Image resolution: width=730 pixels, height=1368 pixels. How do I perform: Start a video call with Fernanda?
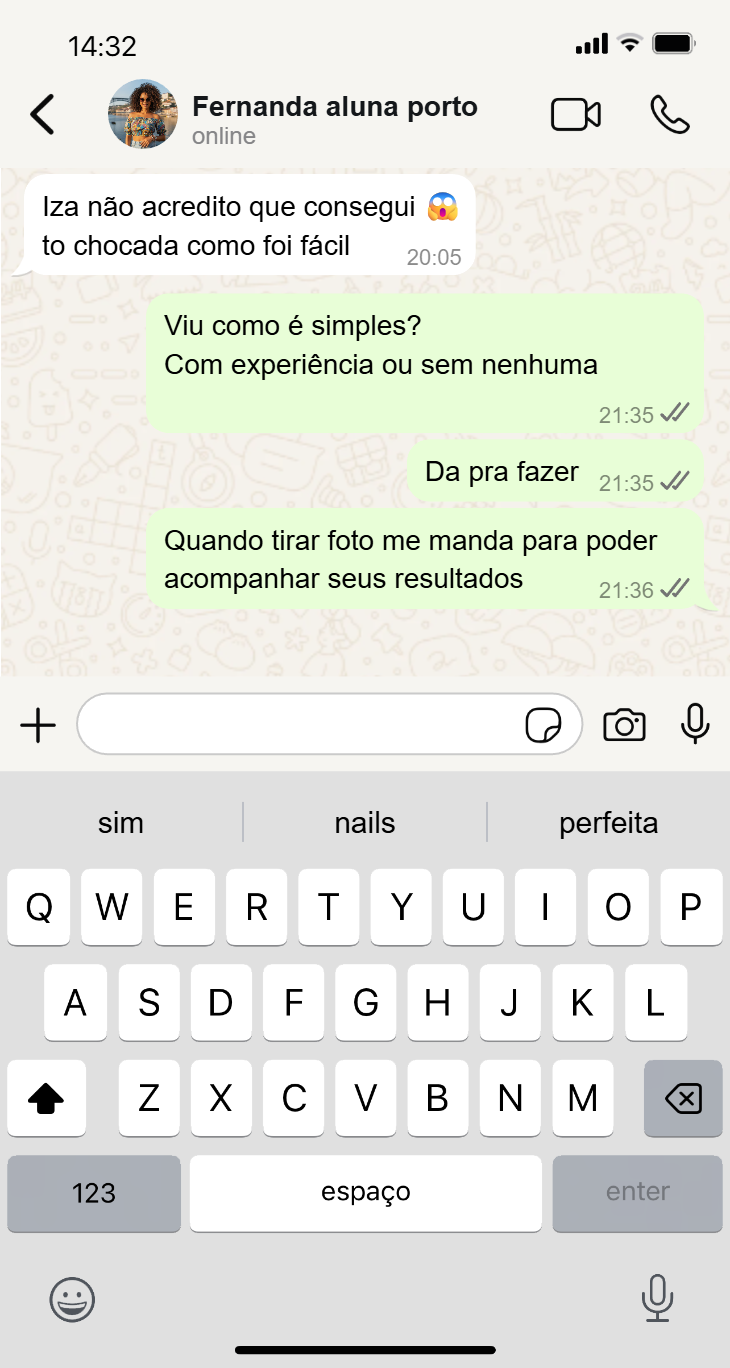[576, 115]
